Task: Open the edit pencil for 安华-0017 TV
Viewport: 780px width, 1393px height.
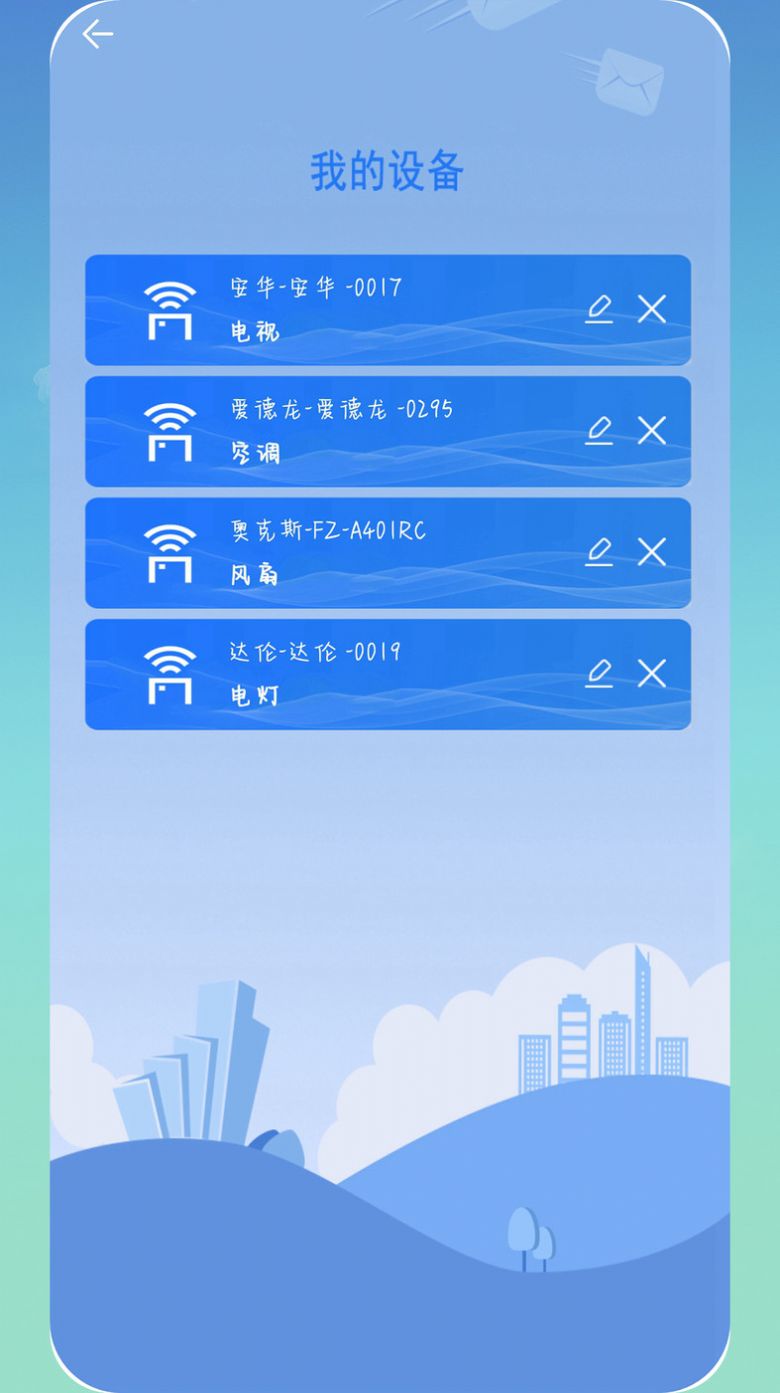Action: (600, 310)
